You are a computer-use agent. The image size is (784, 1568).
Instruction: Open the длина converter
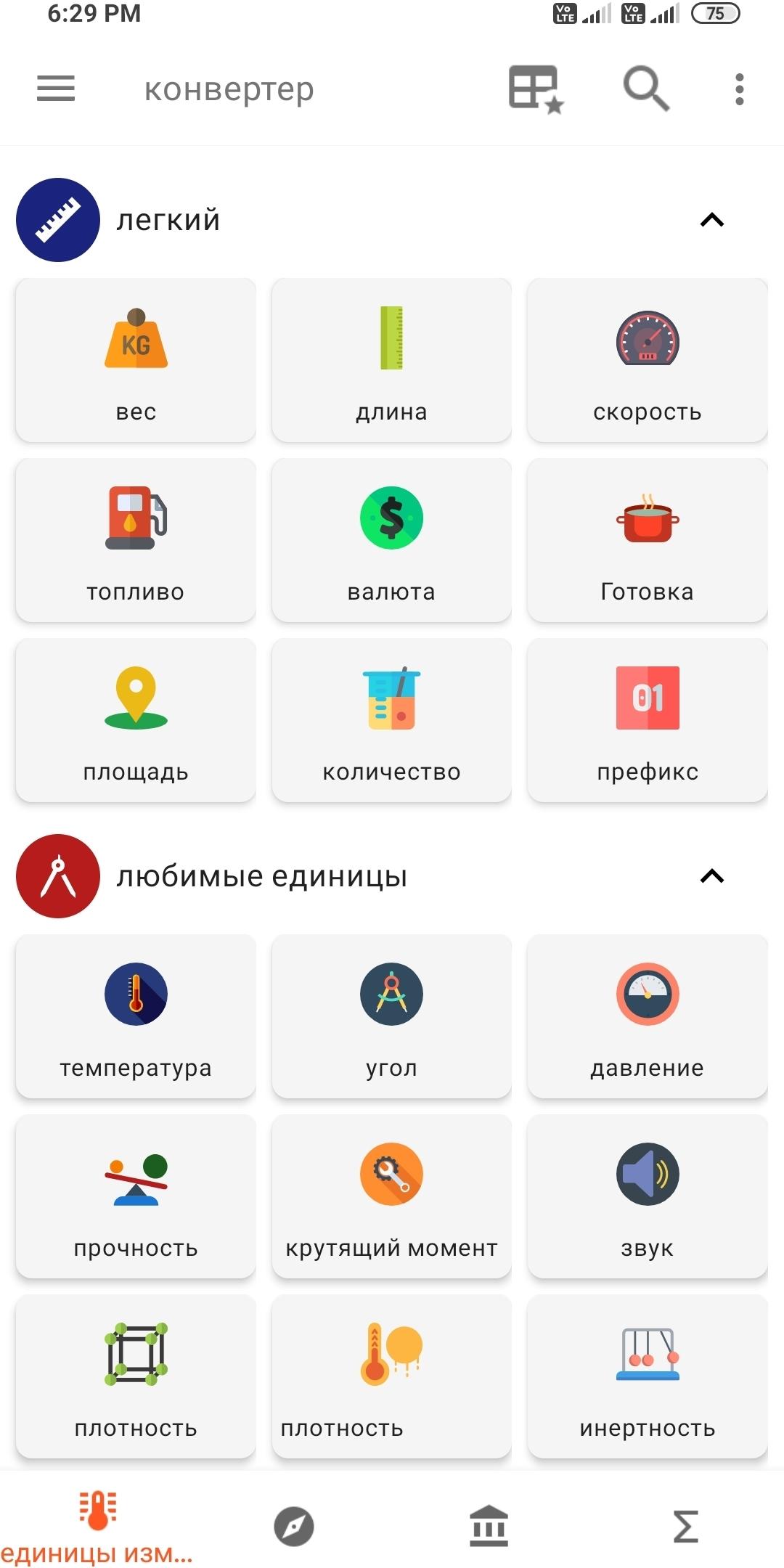(391, 361)
